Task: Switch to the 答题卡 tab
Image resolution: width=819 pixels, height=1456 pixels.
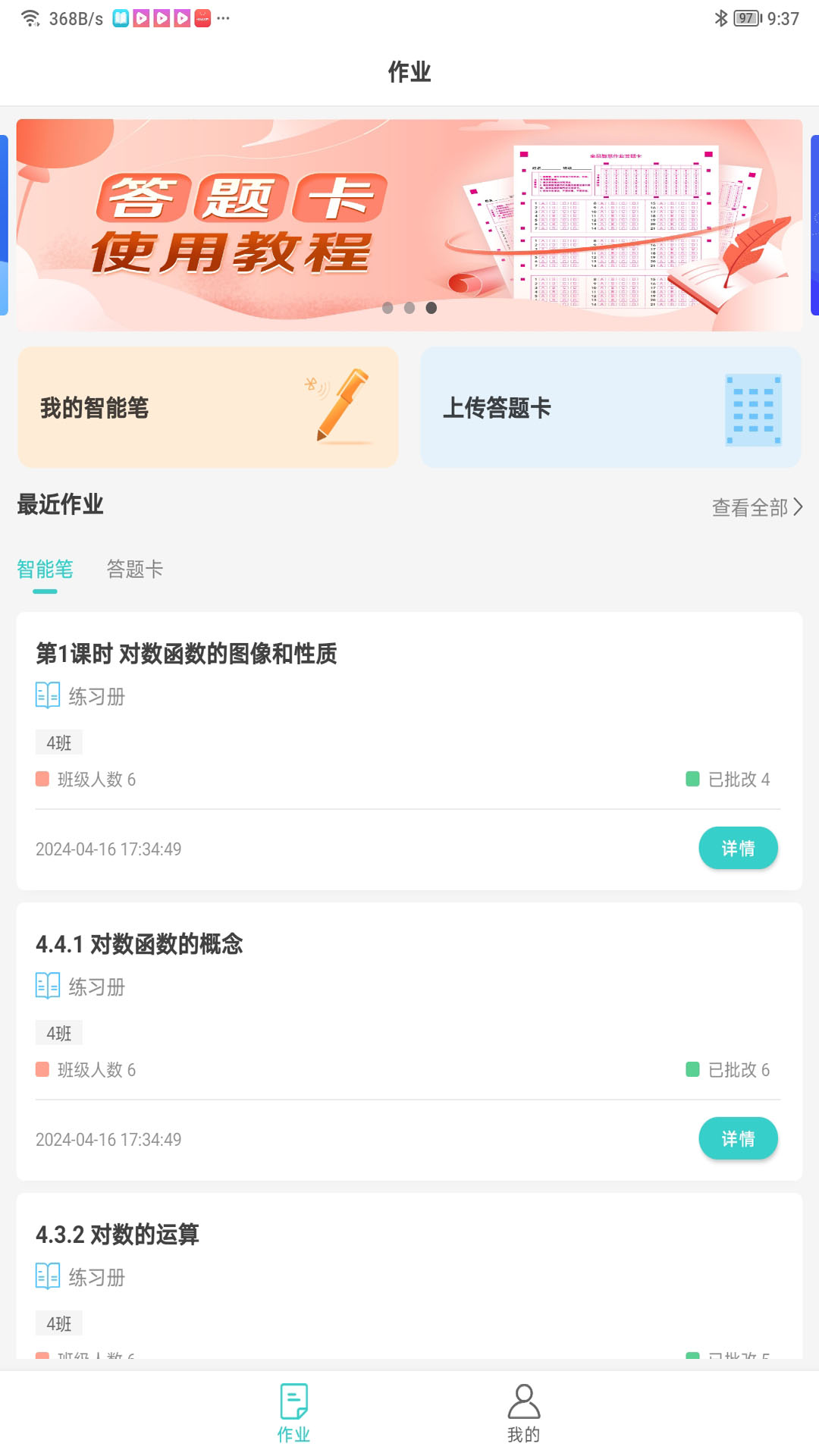Action: pos(135,570)
